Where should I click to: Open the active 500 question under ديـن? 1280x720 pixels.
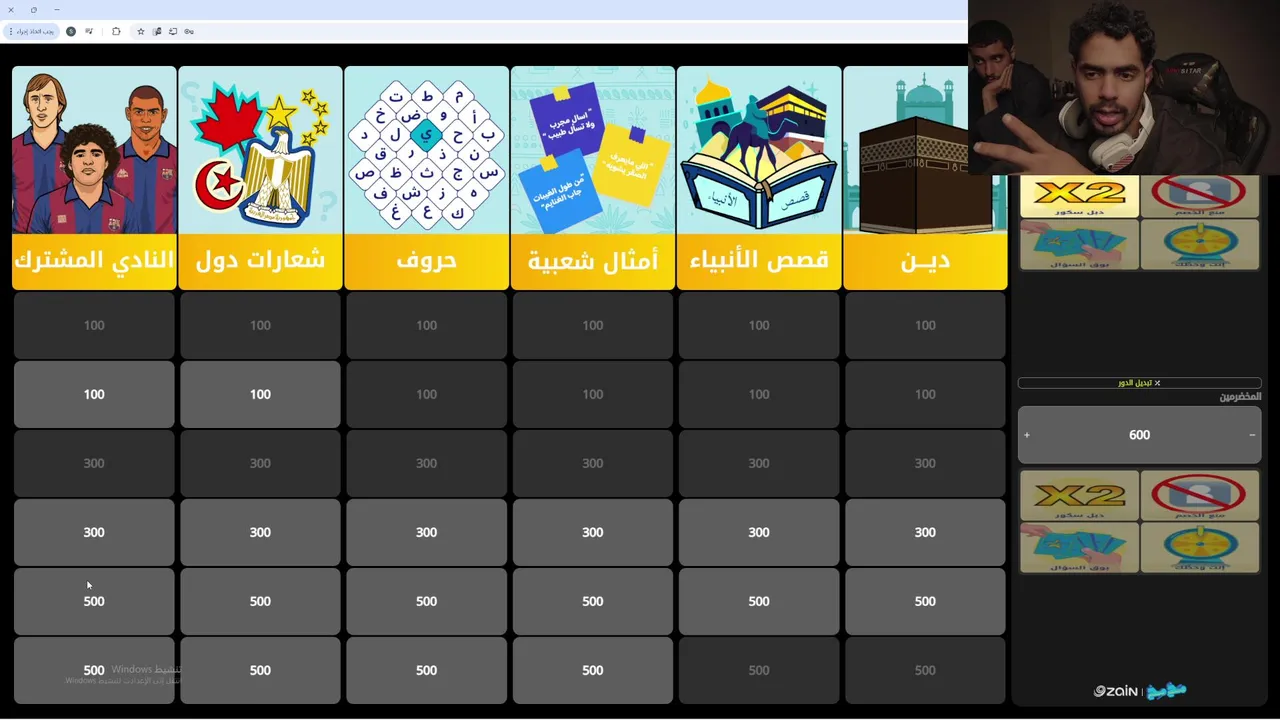[x=925, y=601]
